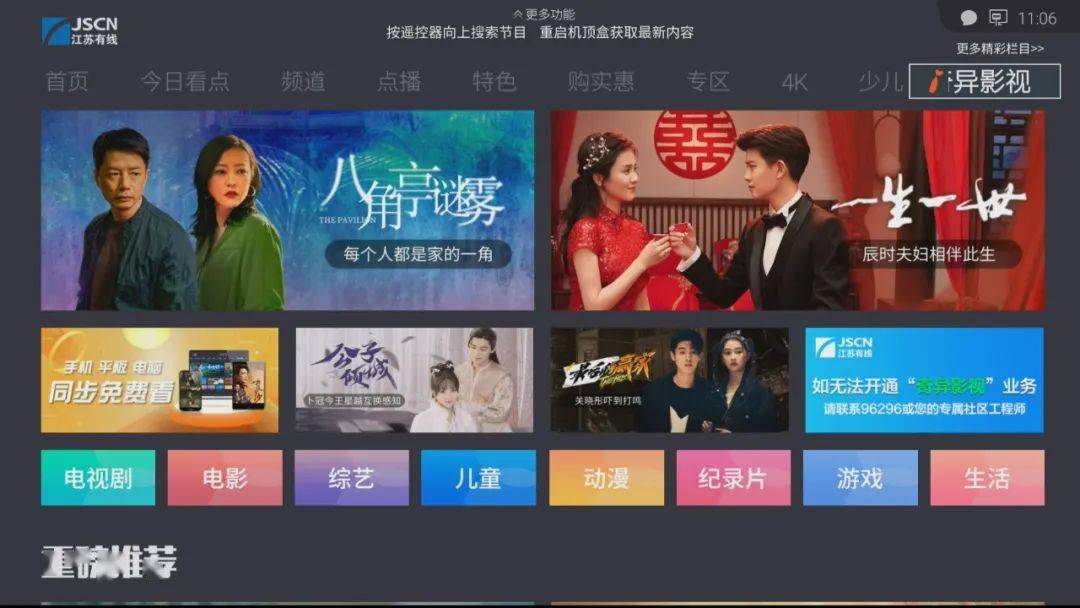Viewport: 1080px width, 608px height.
Task: Browse the 电影 category
Action: pyautogui.click(x=225, y=478)
